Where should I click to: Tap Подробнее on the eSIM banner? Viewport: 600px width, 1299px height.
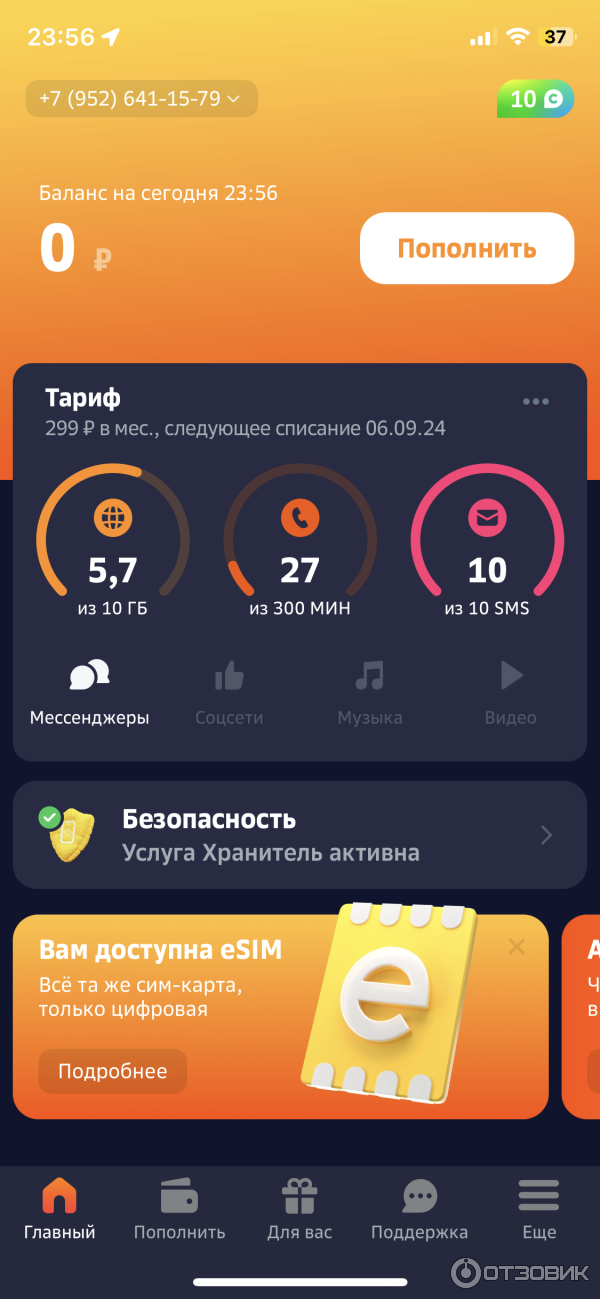click(112, 1071)
